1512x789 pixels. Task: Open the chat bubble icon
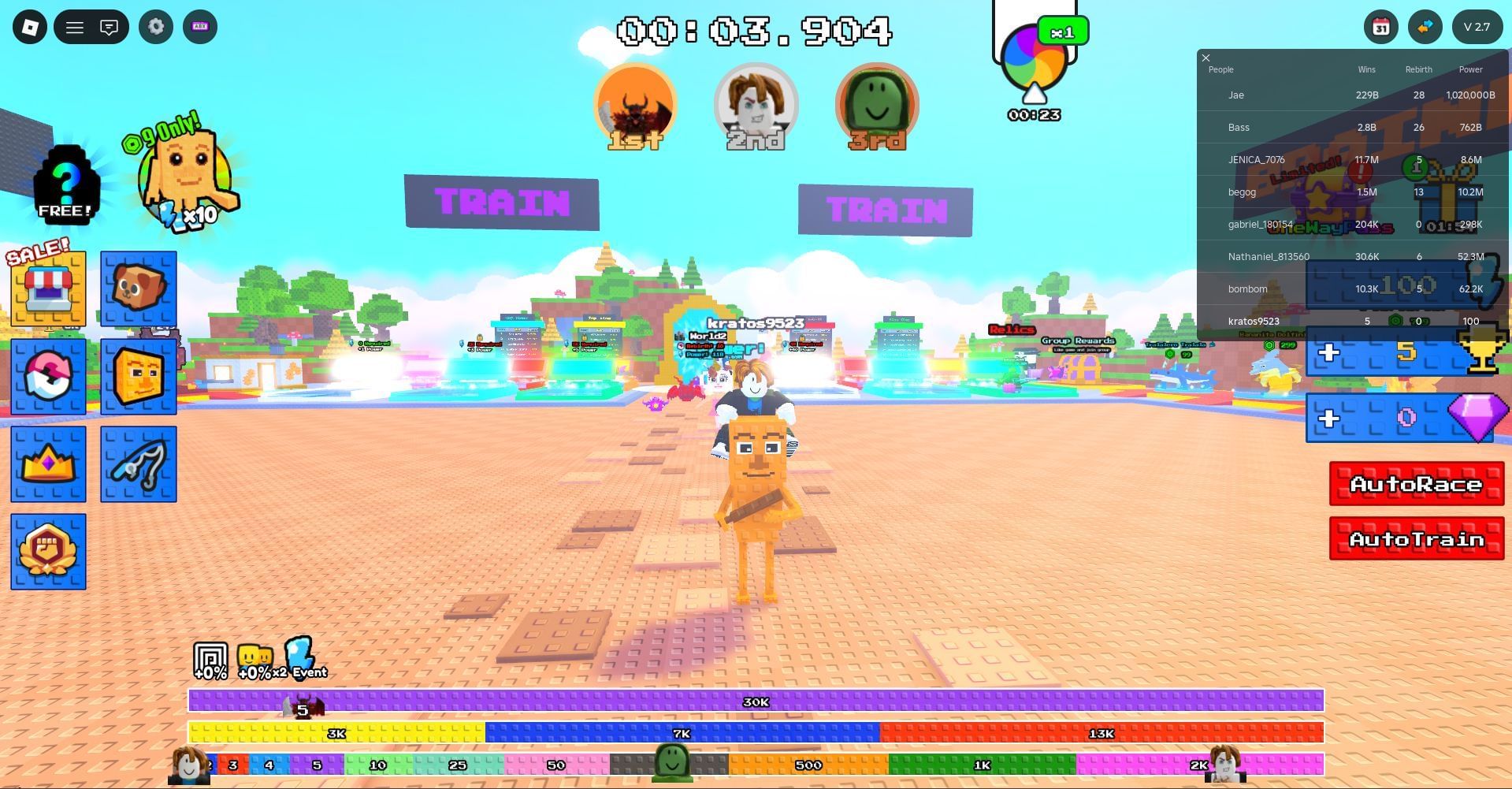coord(110,28)
